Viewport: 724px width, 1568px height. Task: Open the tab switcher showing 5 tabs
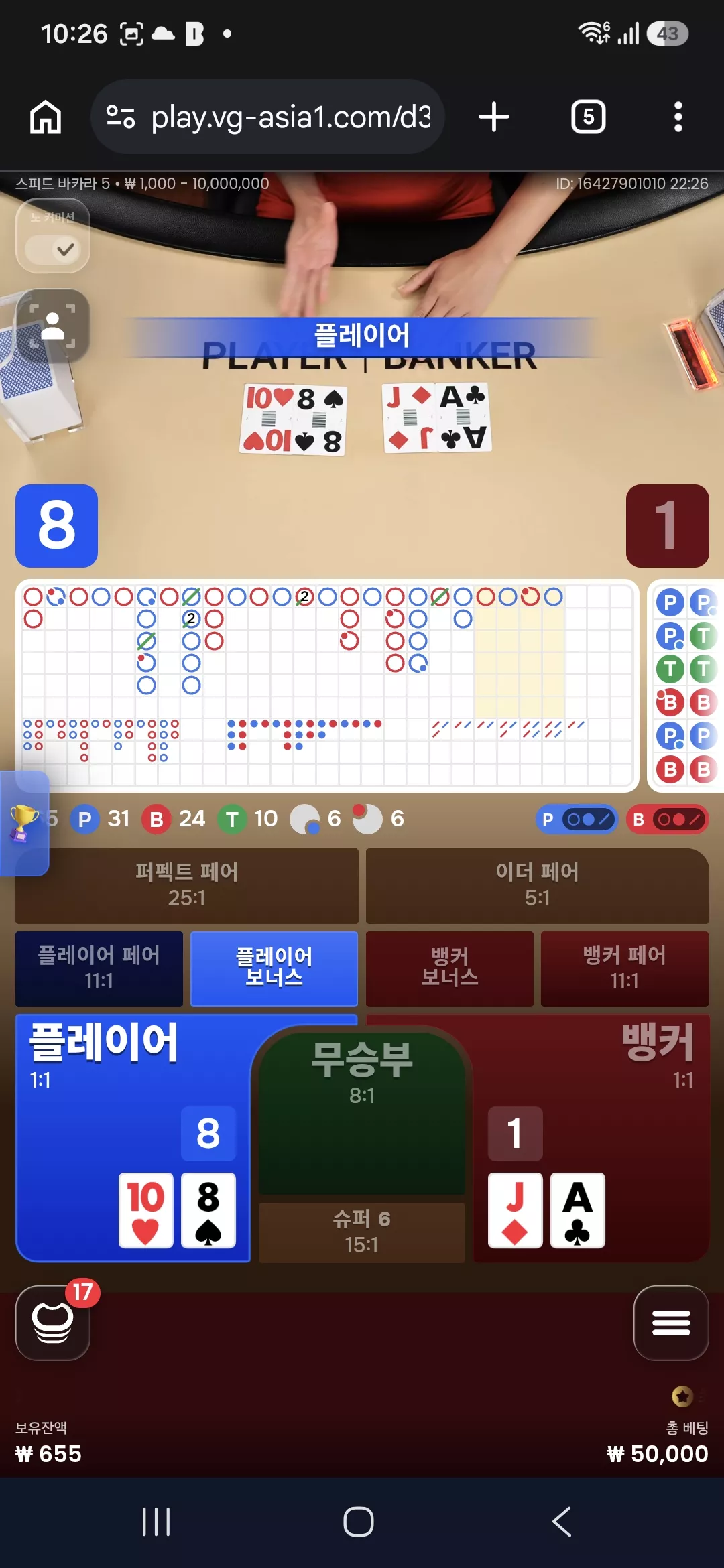pos(589,117)
